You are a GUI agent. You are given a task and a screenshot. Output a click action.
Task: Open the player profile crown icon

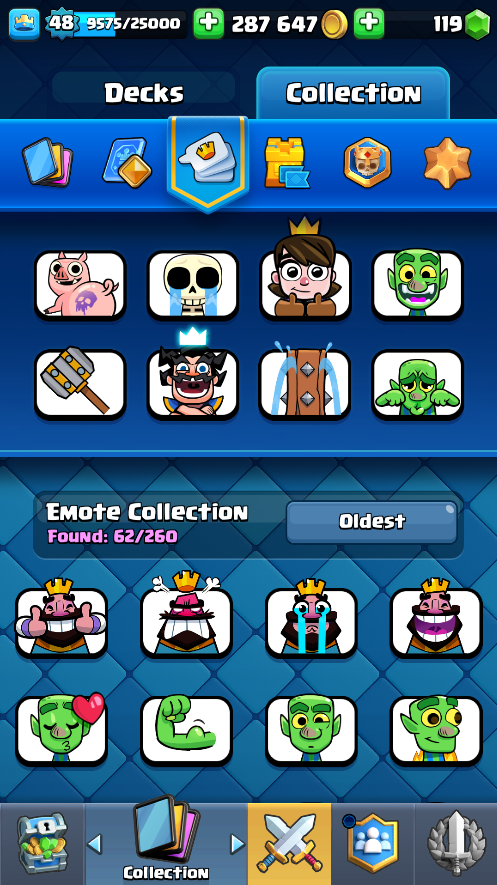pyautogui.click(x=24, y=24)
